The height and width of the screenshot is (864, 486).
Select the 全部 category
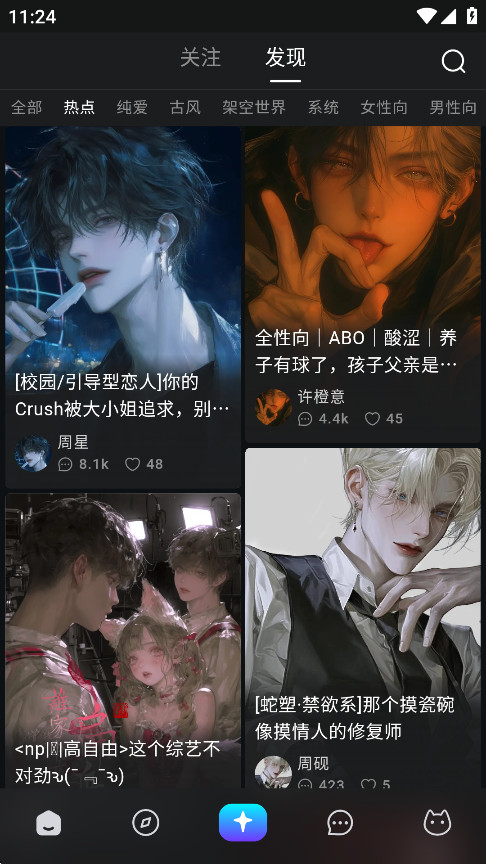(x=26, y=107)
